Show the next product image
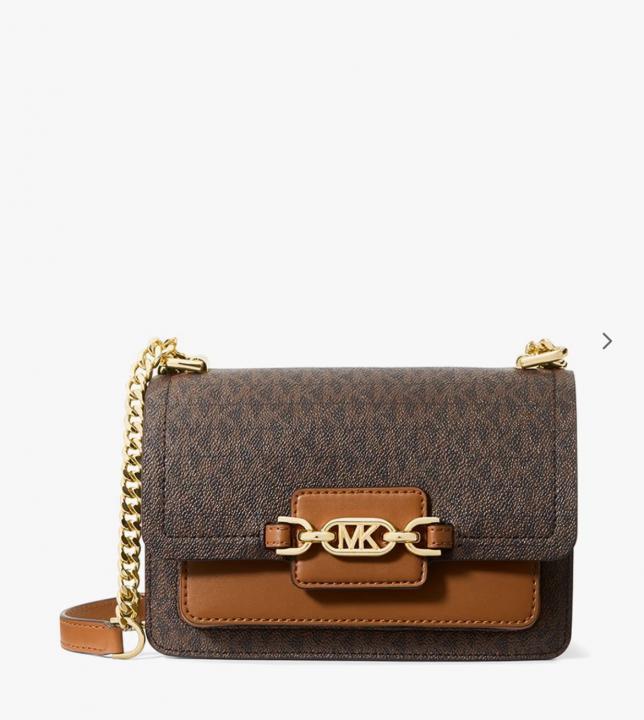This screenshot has width=644, height=720. (x=606, y=341)
